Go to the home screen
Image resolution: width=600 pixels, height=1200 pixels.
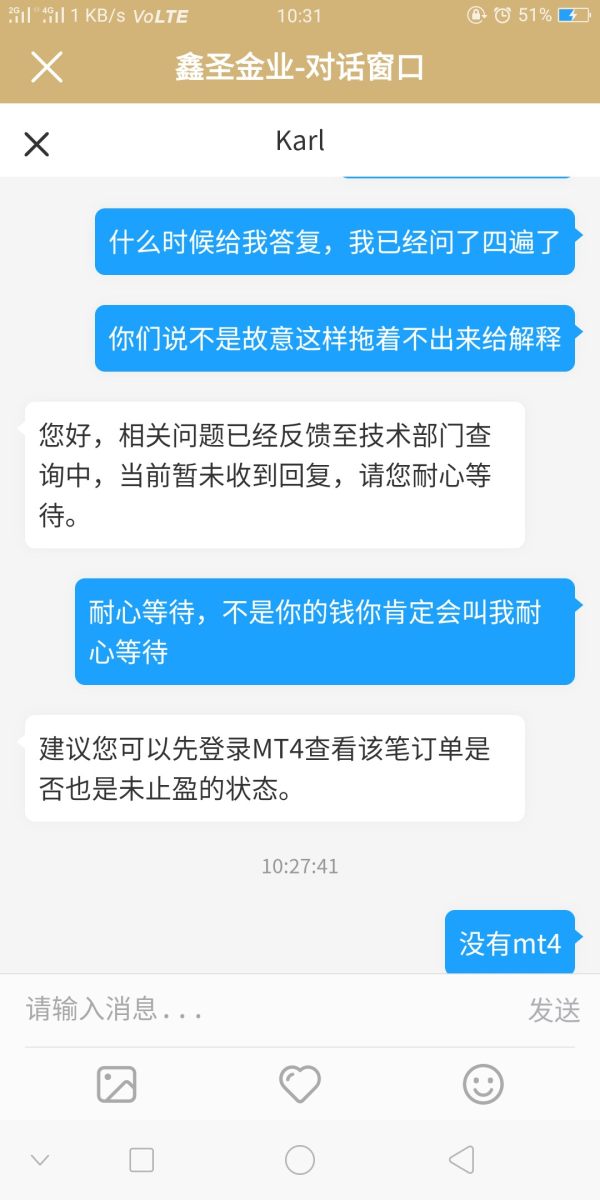300,1160
